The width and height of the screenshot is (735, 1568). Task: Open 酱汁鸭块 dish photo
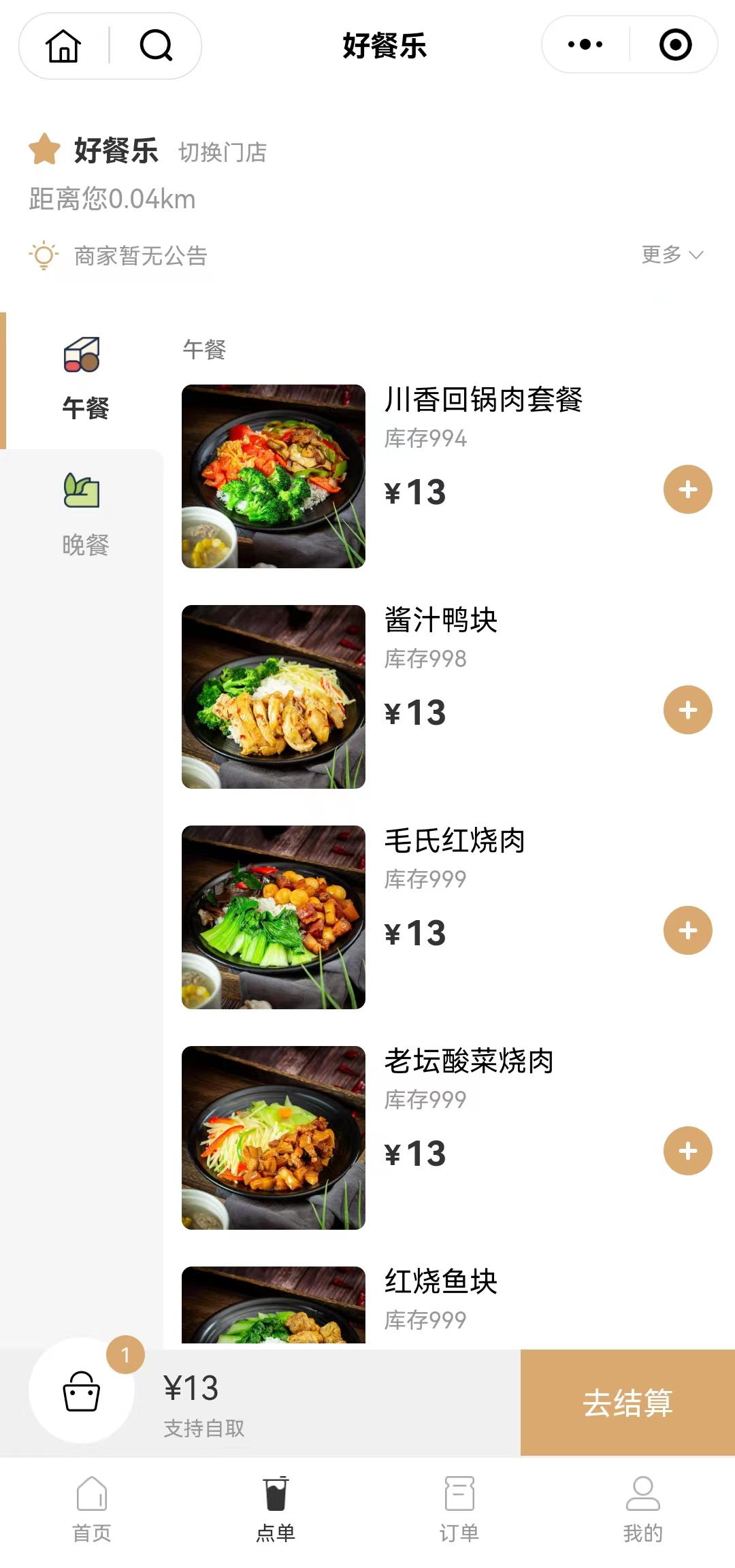pyautogui.click(x=274, y=697)
